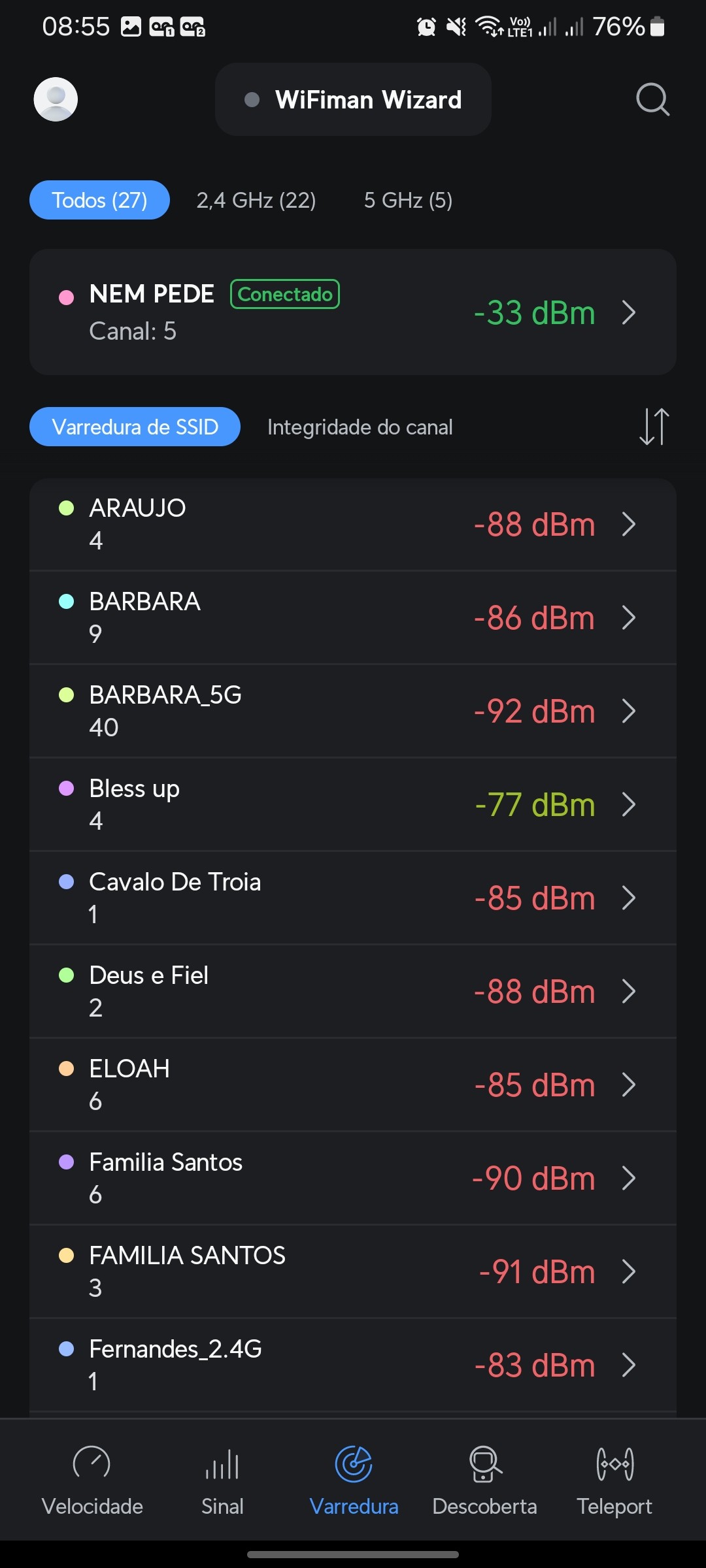This screenshot has width=706, height=1568.
Task: Open the ARAUJO network details
Action: [x=353, y=524]
